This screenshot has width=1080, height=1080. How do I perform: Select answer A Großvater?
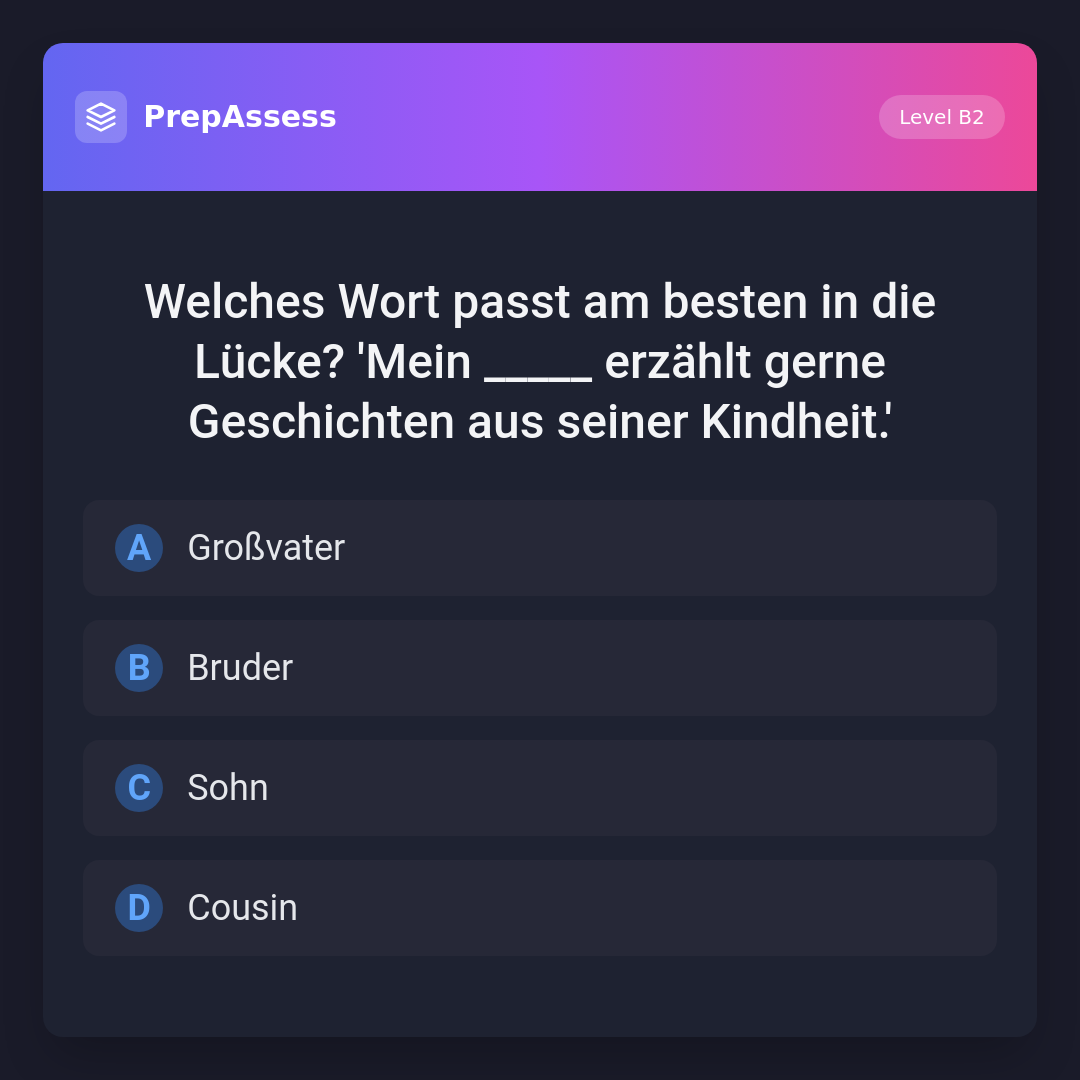[x=540, y=548]
